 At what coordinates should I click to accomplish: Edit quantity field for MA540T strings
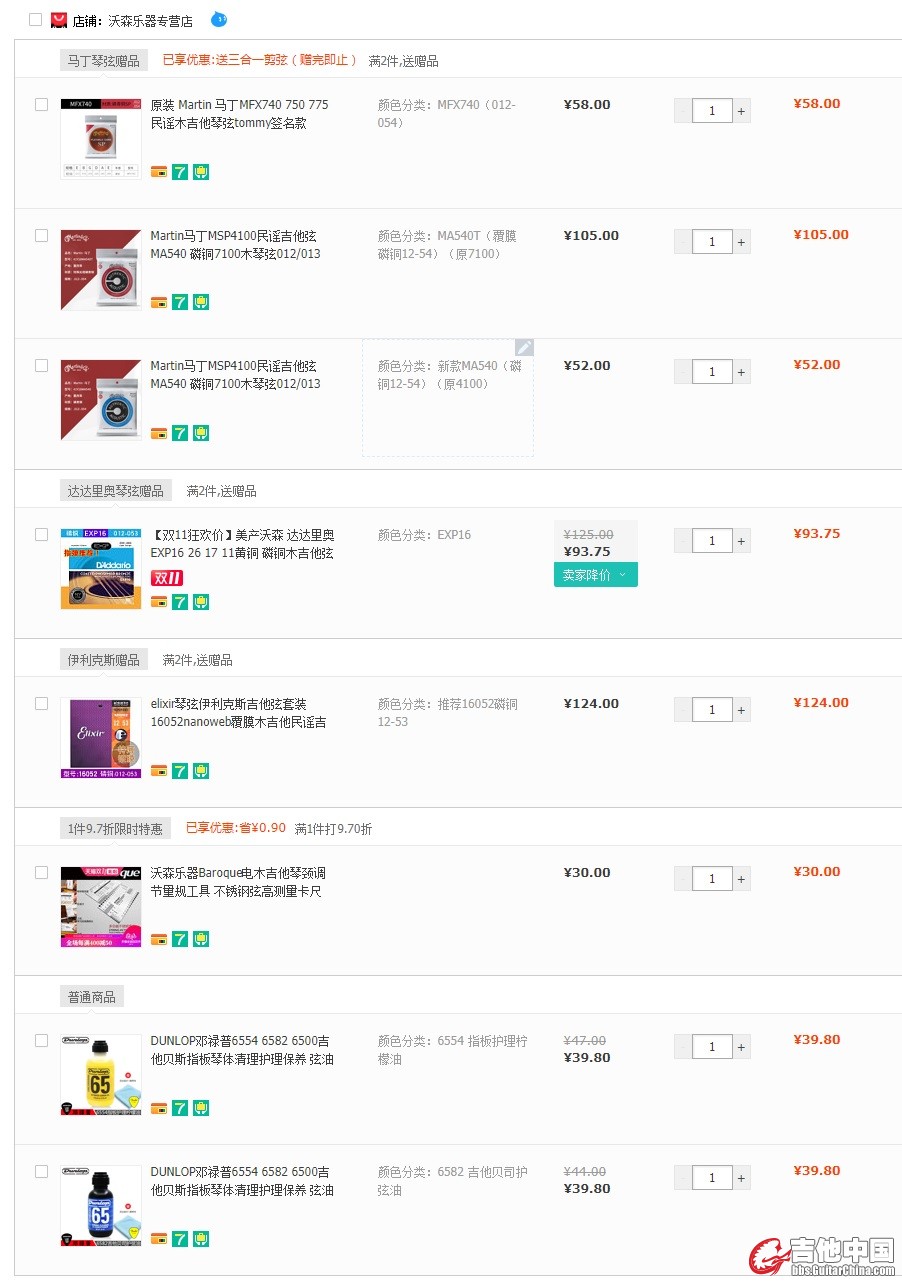(712, 242)
